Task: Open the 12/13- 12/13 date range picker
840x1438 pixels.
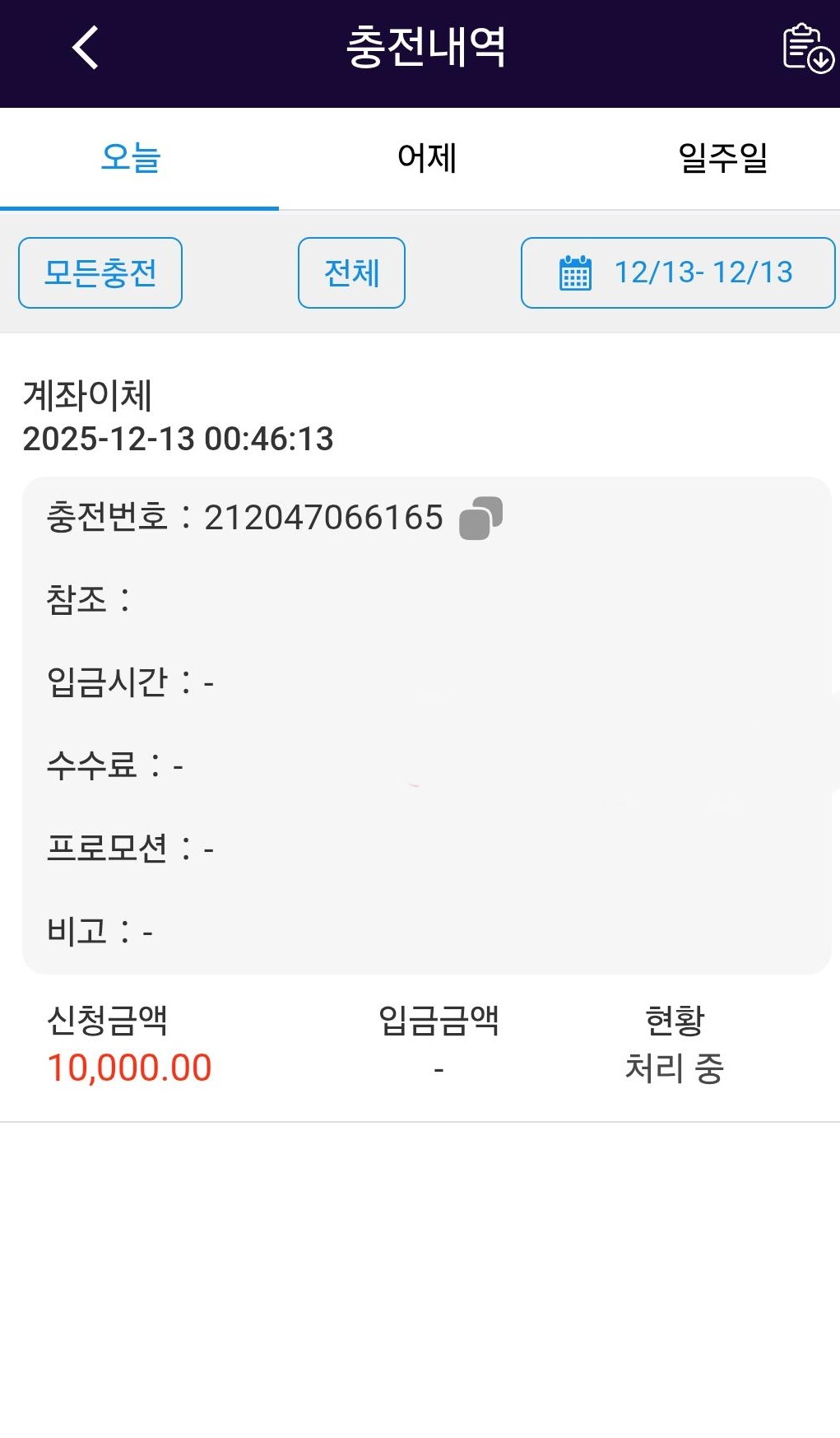Action: (x=678, y=273)
